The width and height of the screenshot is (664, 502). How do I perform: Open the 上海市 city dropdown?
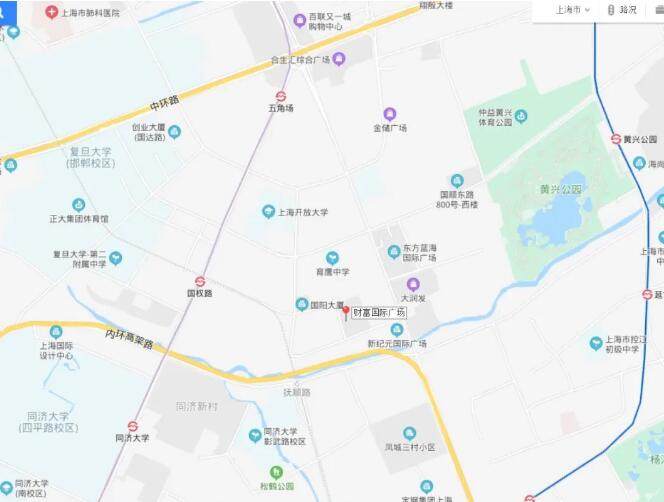[x=573, y=9]
